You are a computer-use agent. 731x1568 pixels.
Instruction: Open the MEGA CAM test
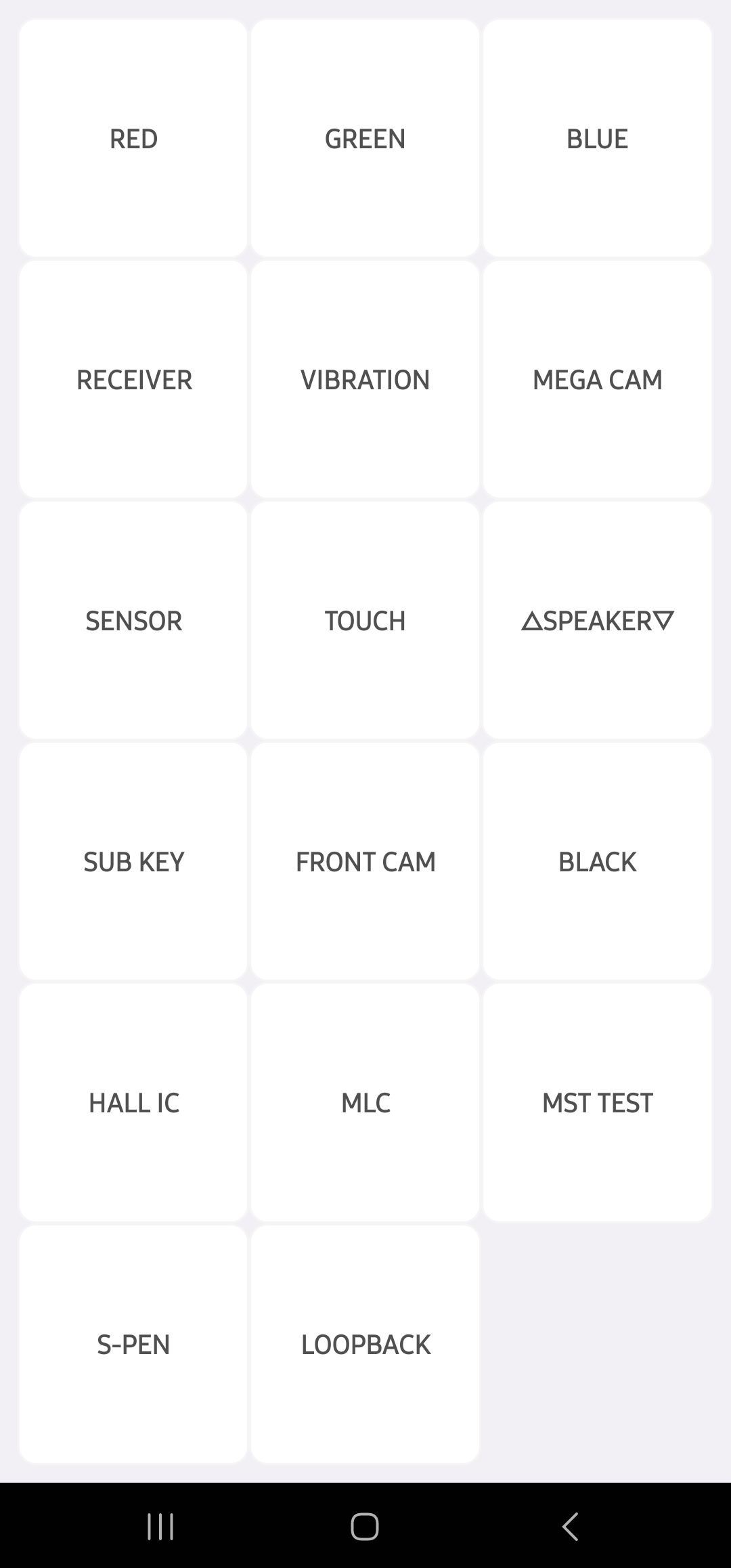597,379
